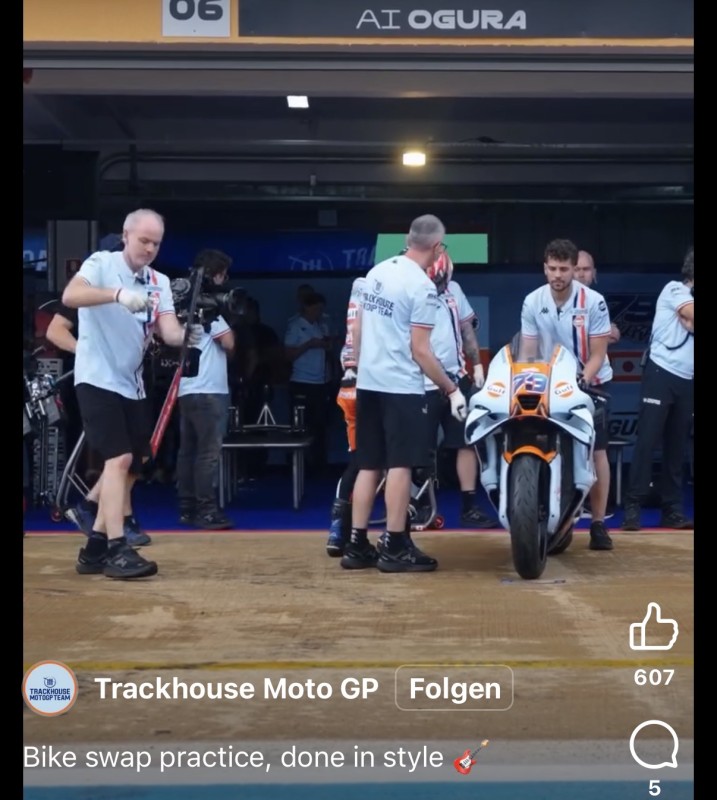Like this bike swap video
This screenshot has height=800, width=717.
pyautogui.click(x=653, y=628)
